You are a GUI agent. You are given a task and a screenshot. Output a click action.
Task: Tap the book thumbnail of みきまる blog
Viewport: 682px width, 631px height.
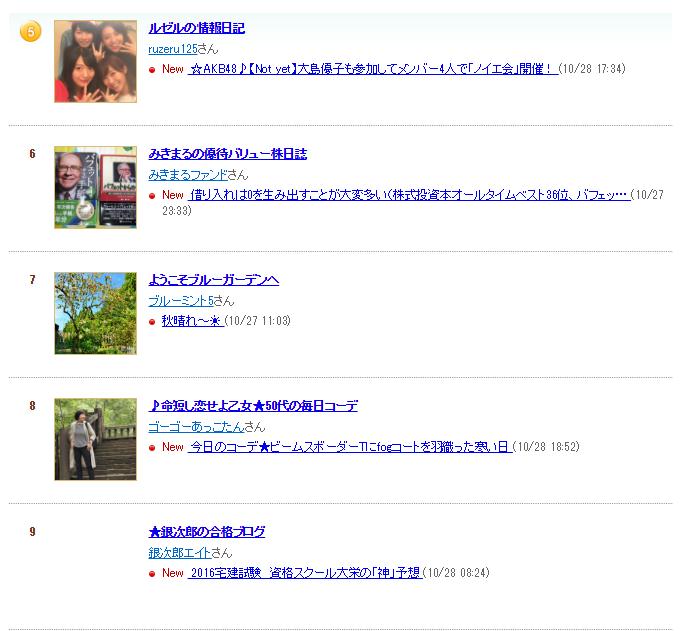coord(95,187)
